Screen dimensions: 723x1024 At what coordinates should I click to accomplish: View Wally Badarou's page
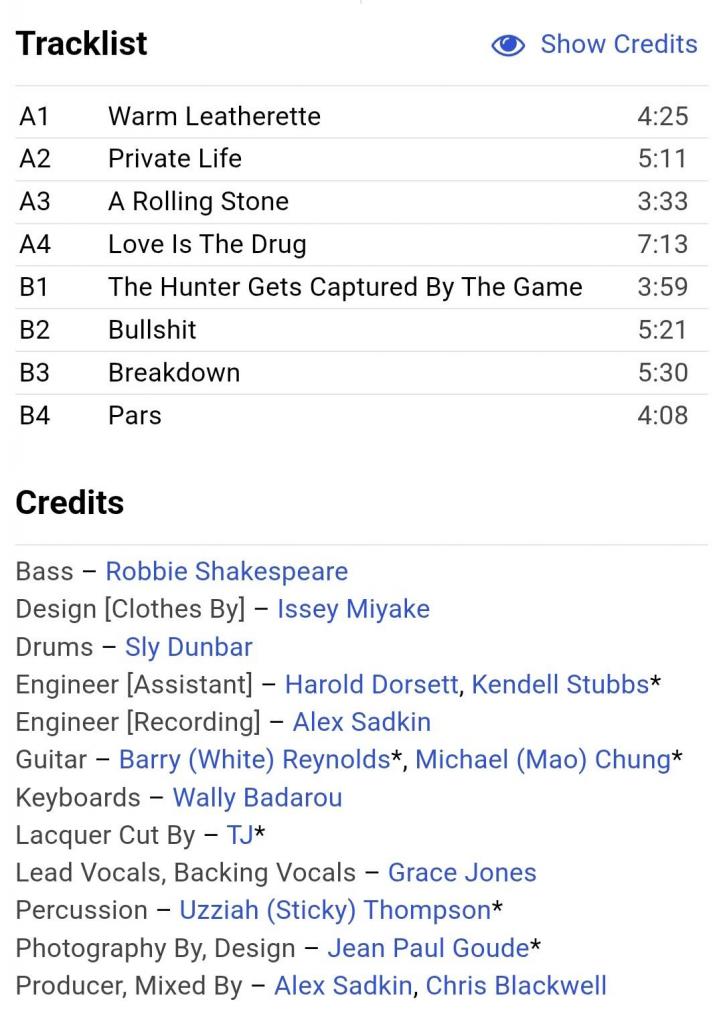pos(257,798)
